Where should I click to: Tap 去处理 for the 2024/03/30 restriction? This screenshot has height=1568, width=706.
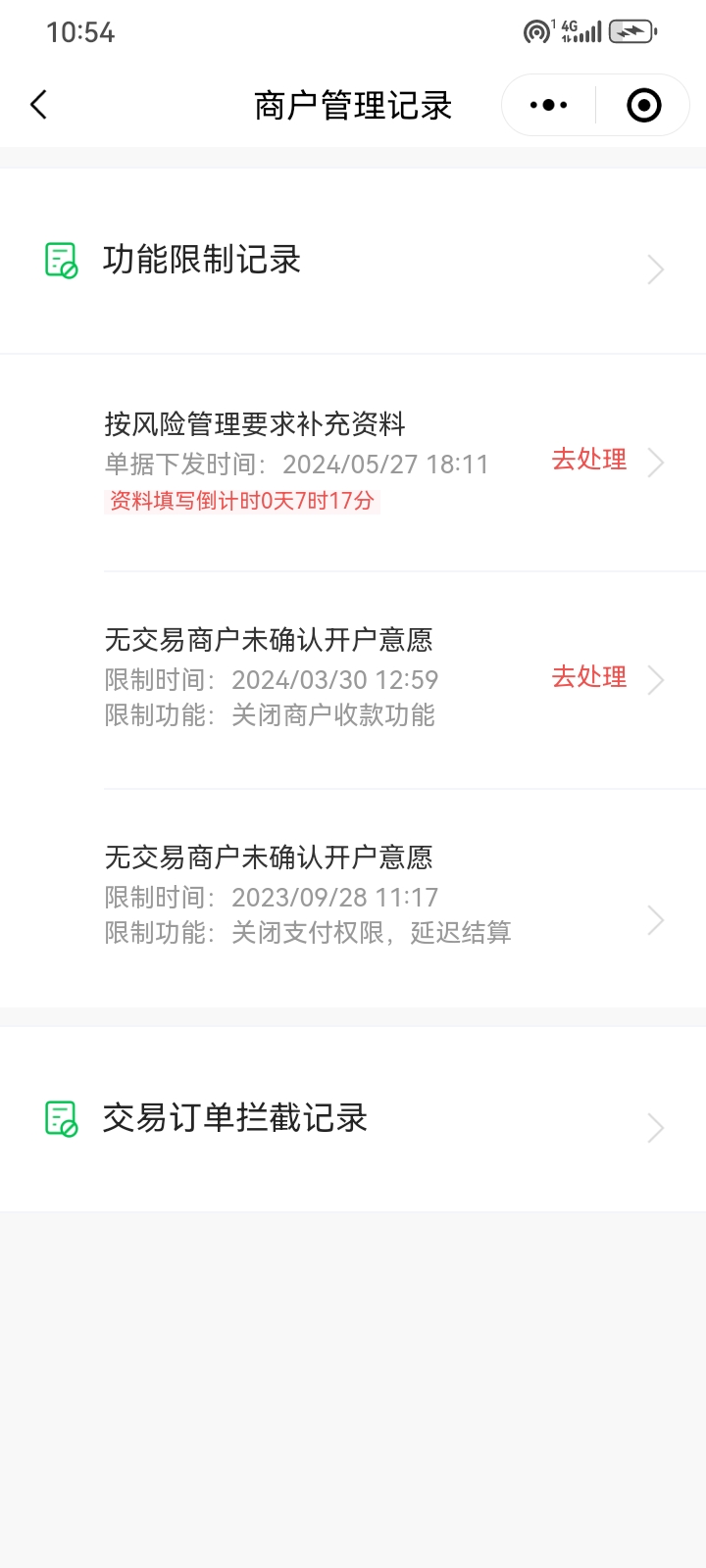[x=589, y=677]
